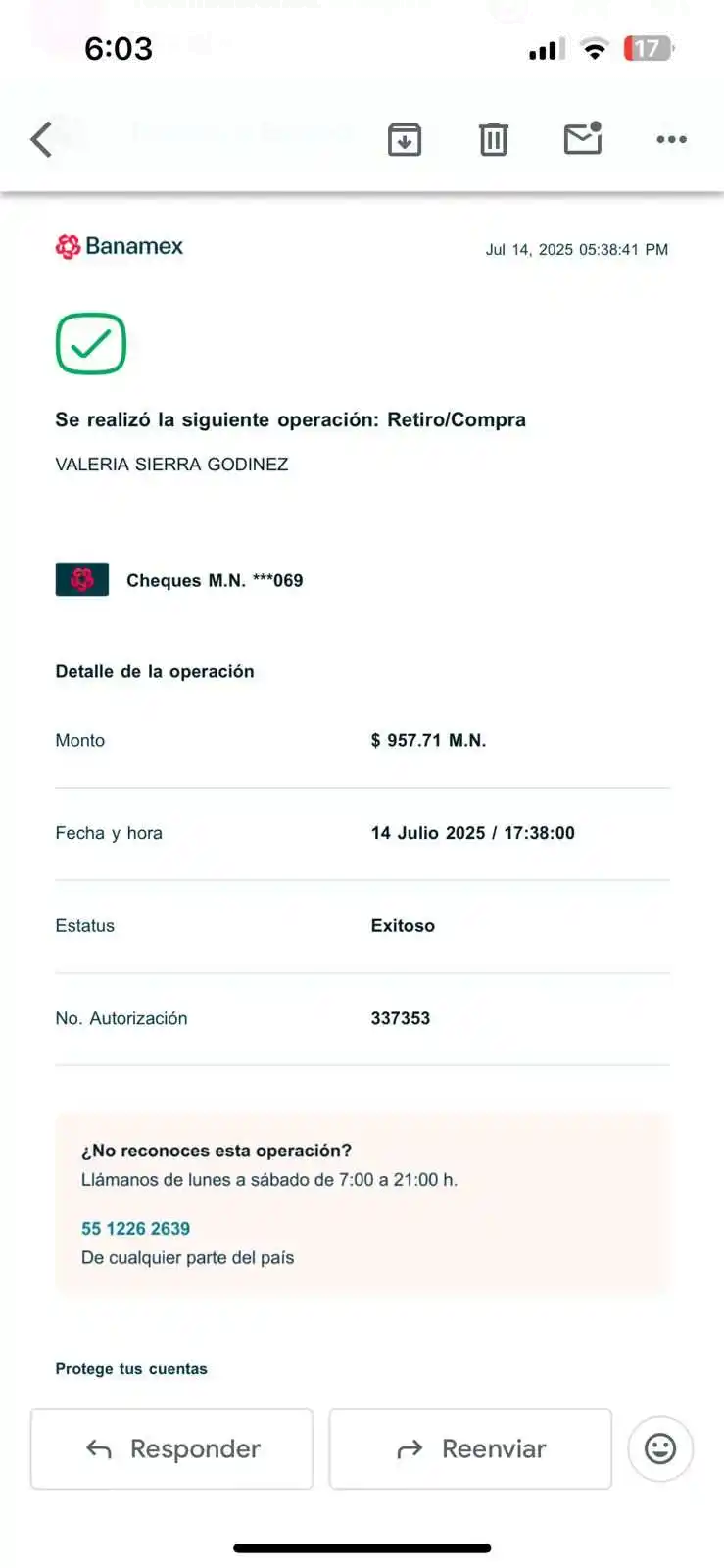Mark the email as unread

click(x=583, y=139)
